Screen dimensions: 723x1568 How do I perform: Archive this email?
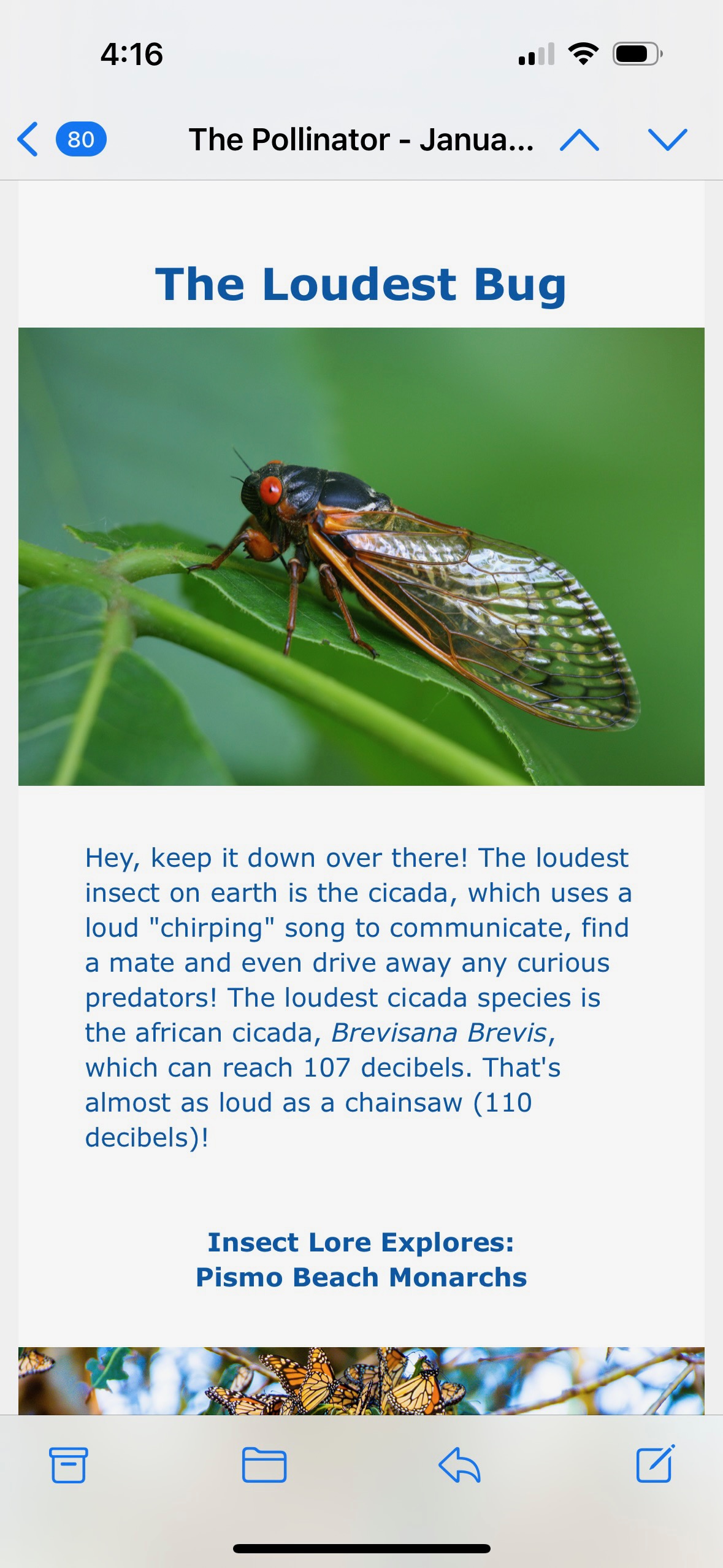68,1465
